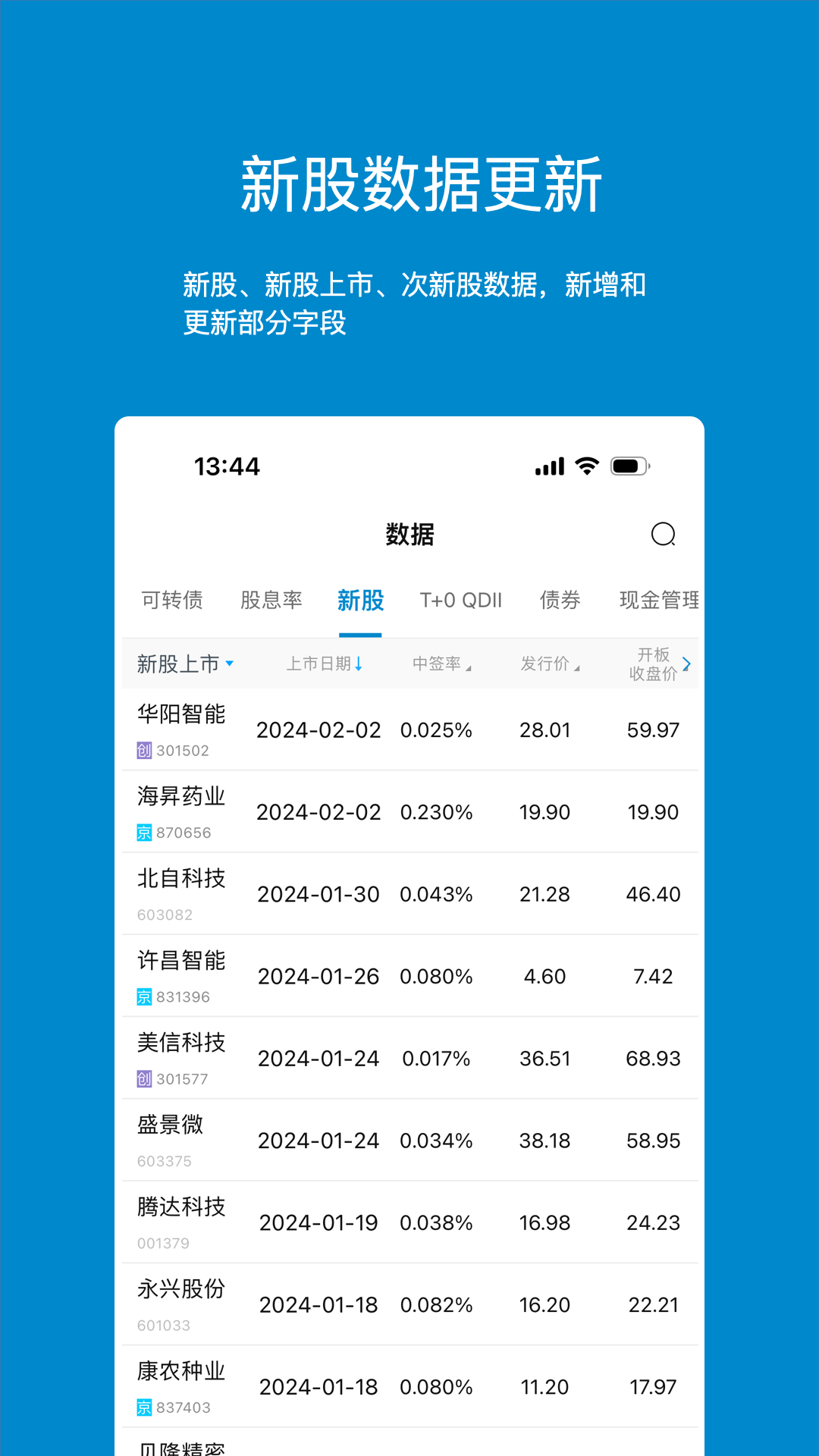Click the 京 badge beside 康农种业
The width and height of the screenshot is (819, 1456).
[145, 1407]
